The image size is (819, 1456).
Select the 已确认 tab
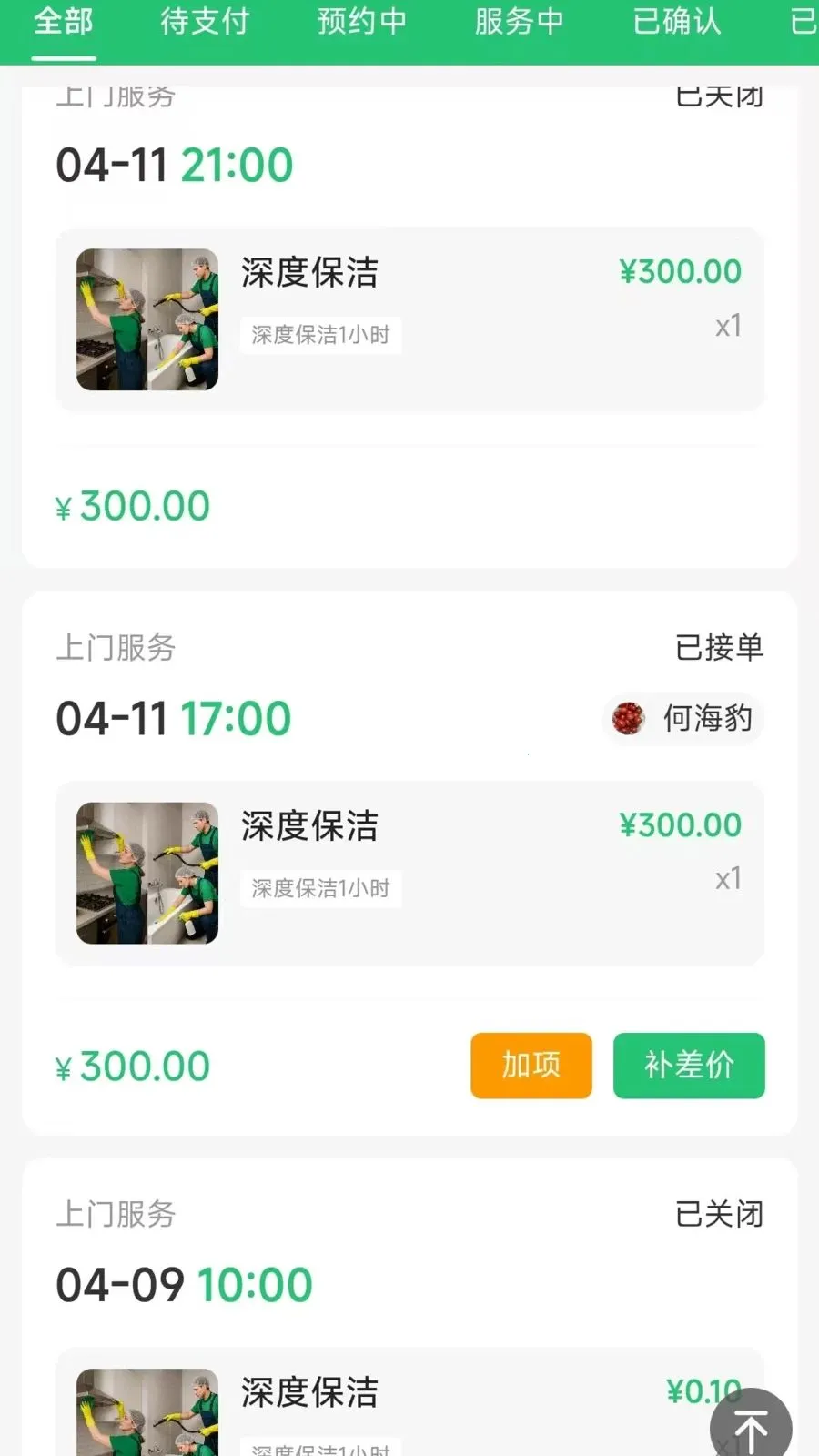click(675, 23)
